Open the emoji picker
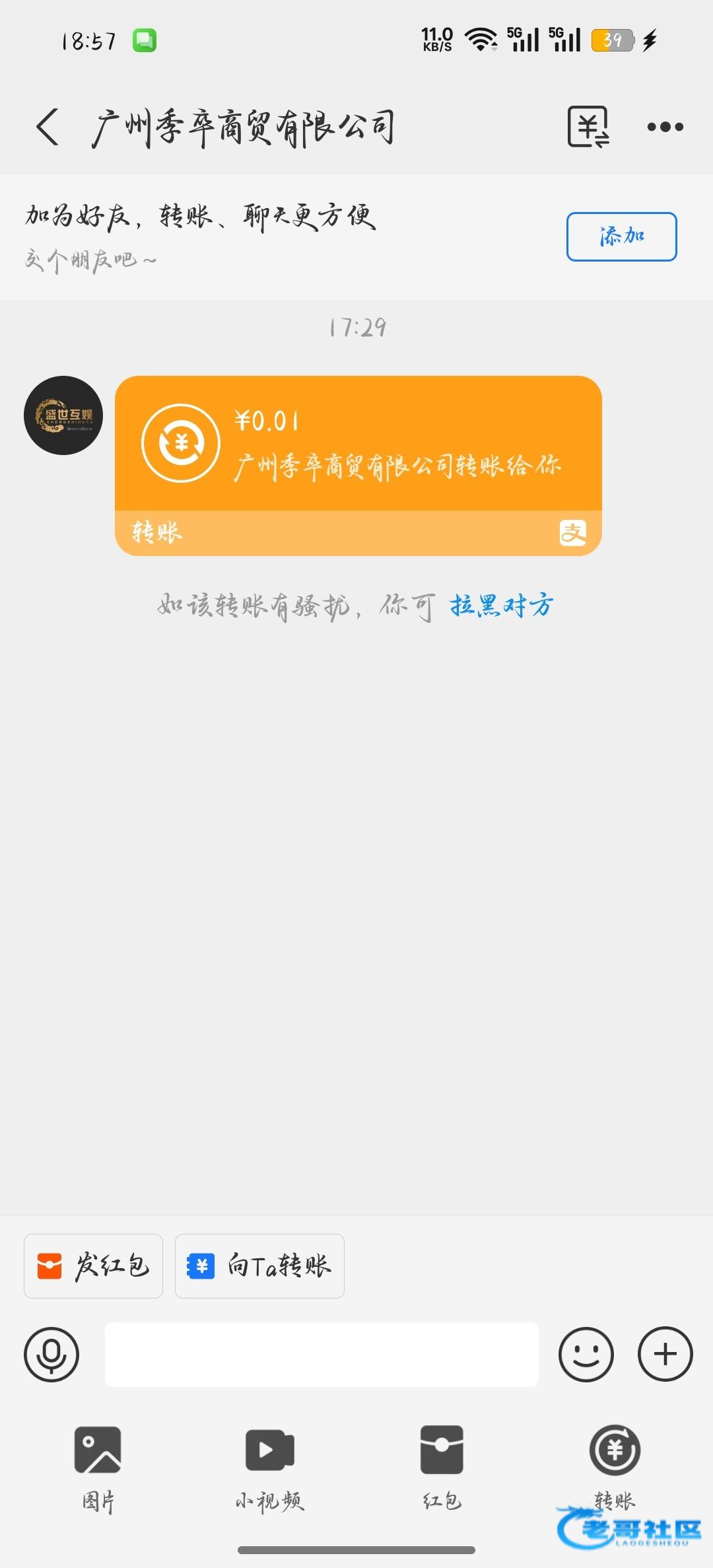The image size is (713, 1568). point(586,1355)
